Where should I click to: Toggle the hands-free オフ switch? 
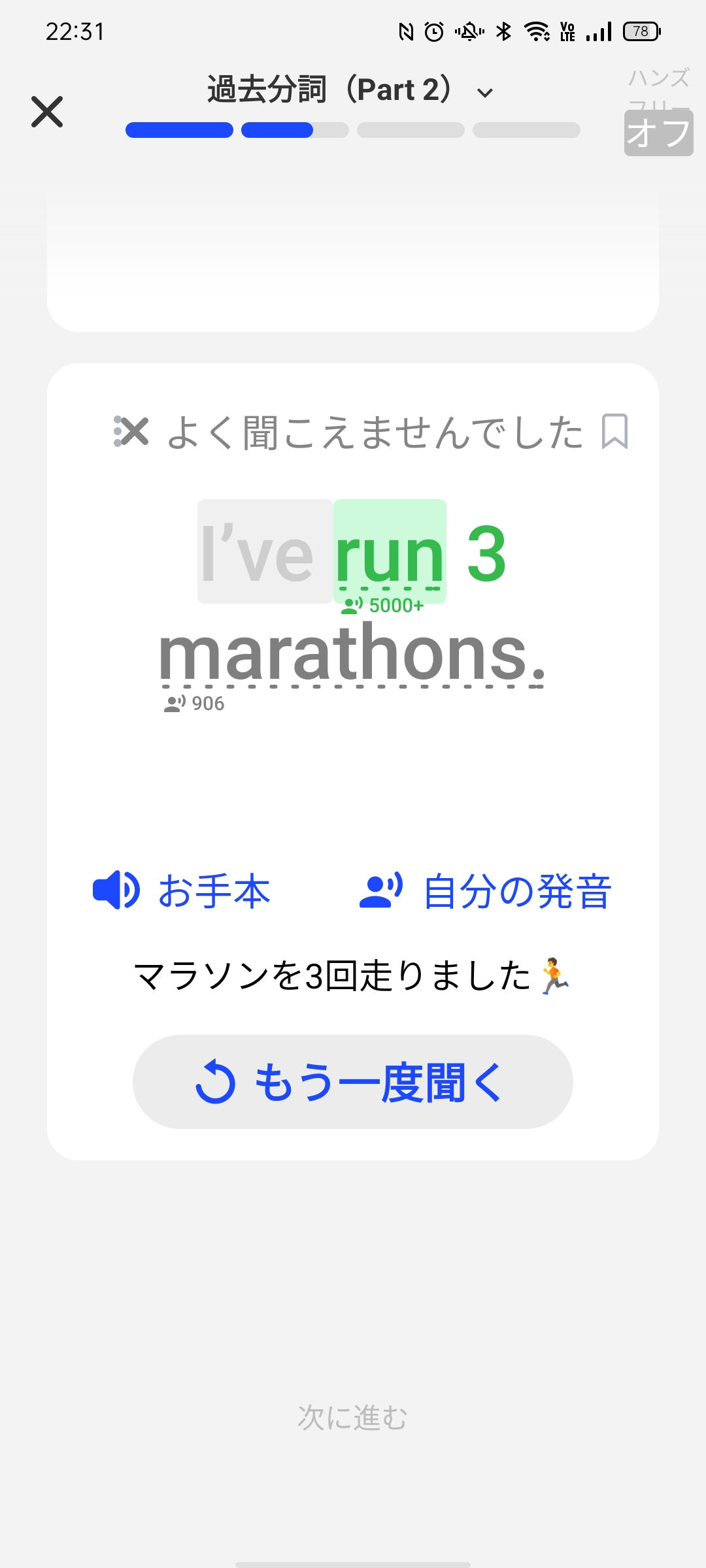pos(658,133)
